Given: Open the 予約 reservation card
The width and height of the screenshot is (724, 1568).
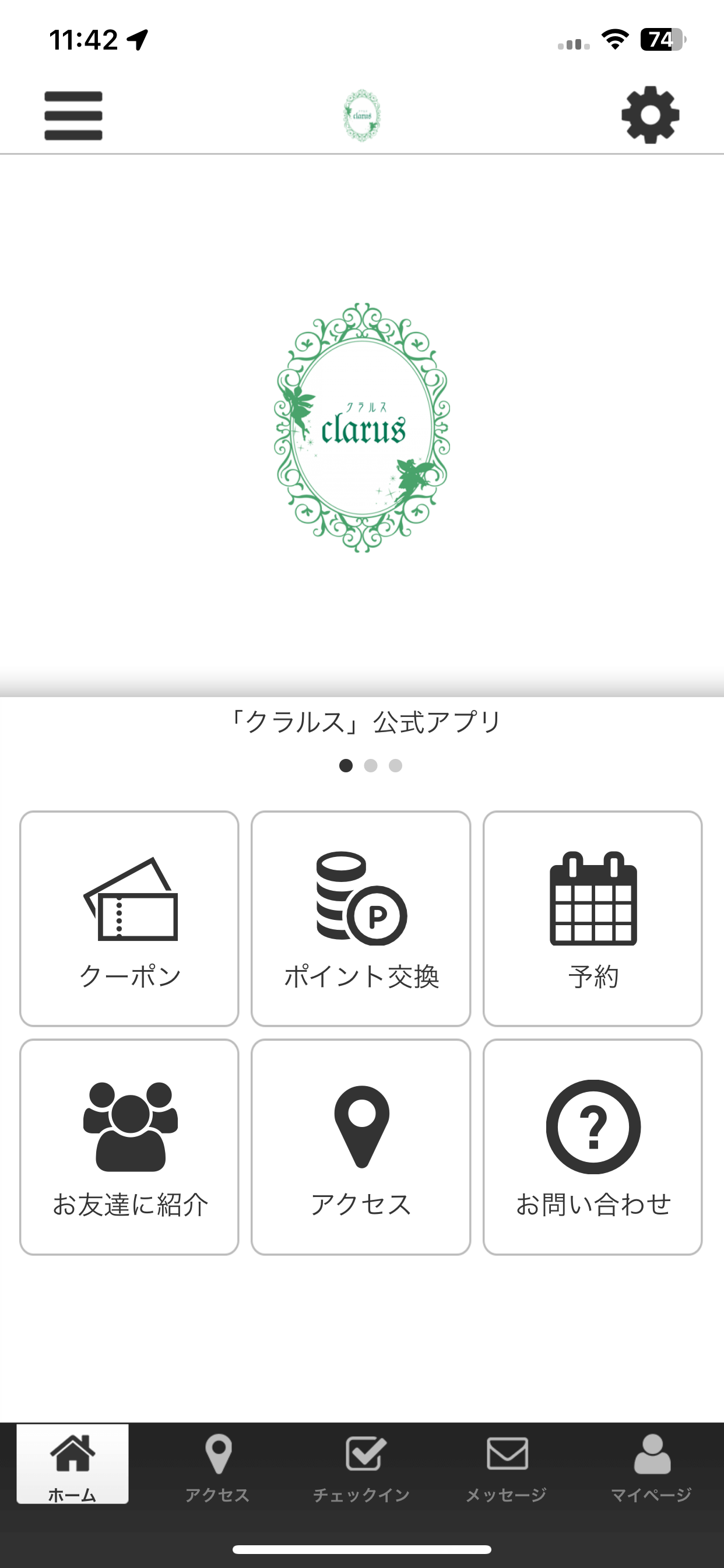Looking at the screenshot, I should [x=593, y=919].
